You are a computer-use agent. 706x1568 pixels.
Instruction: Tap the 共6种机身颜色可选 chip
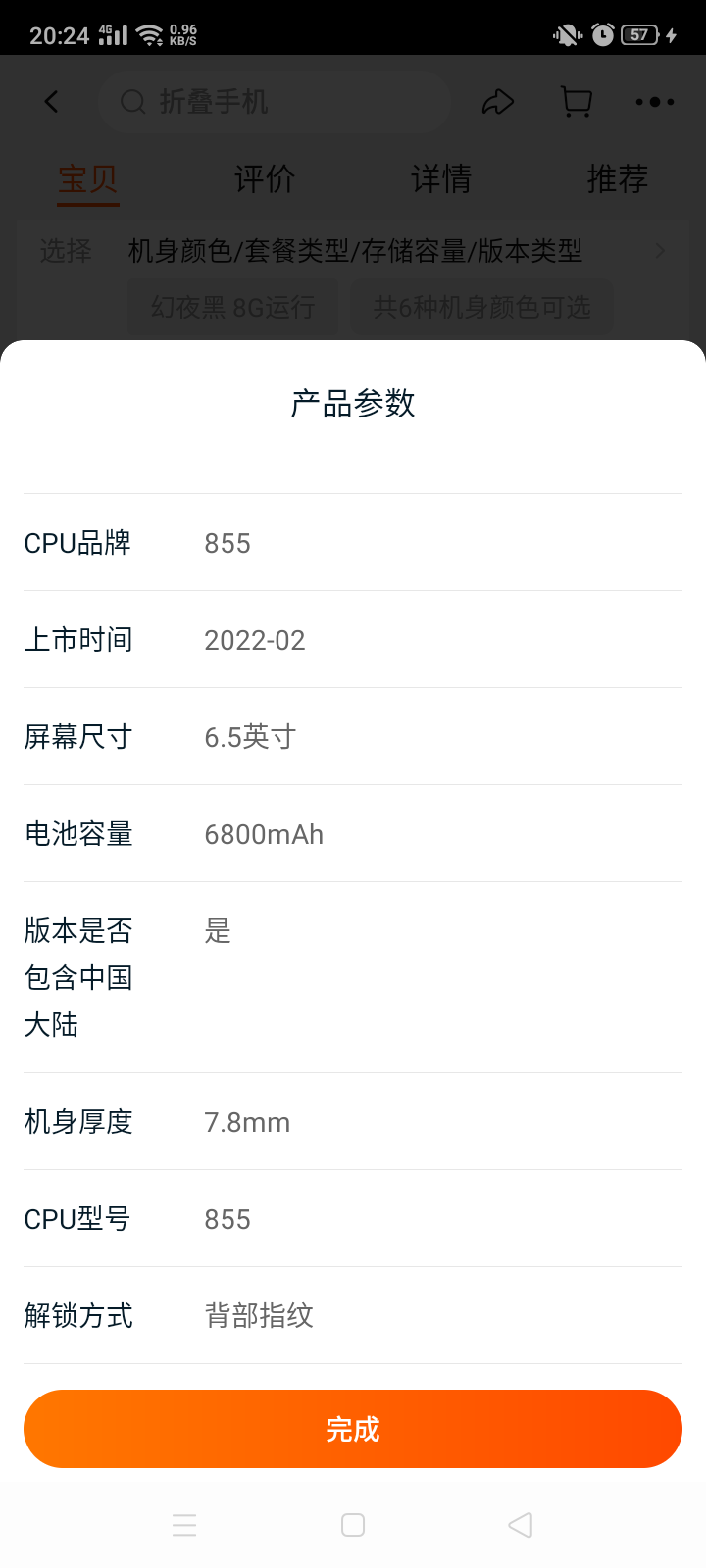pos(481,308)
